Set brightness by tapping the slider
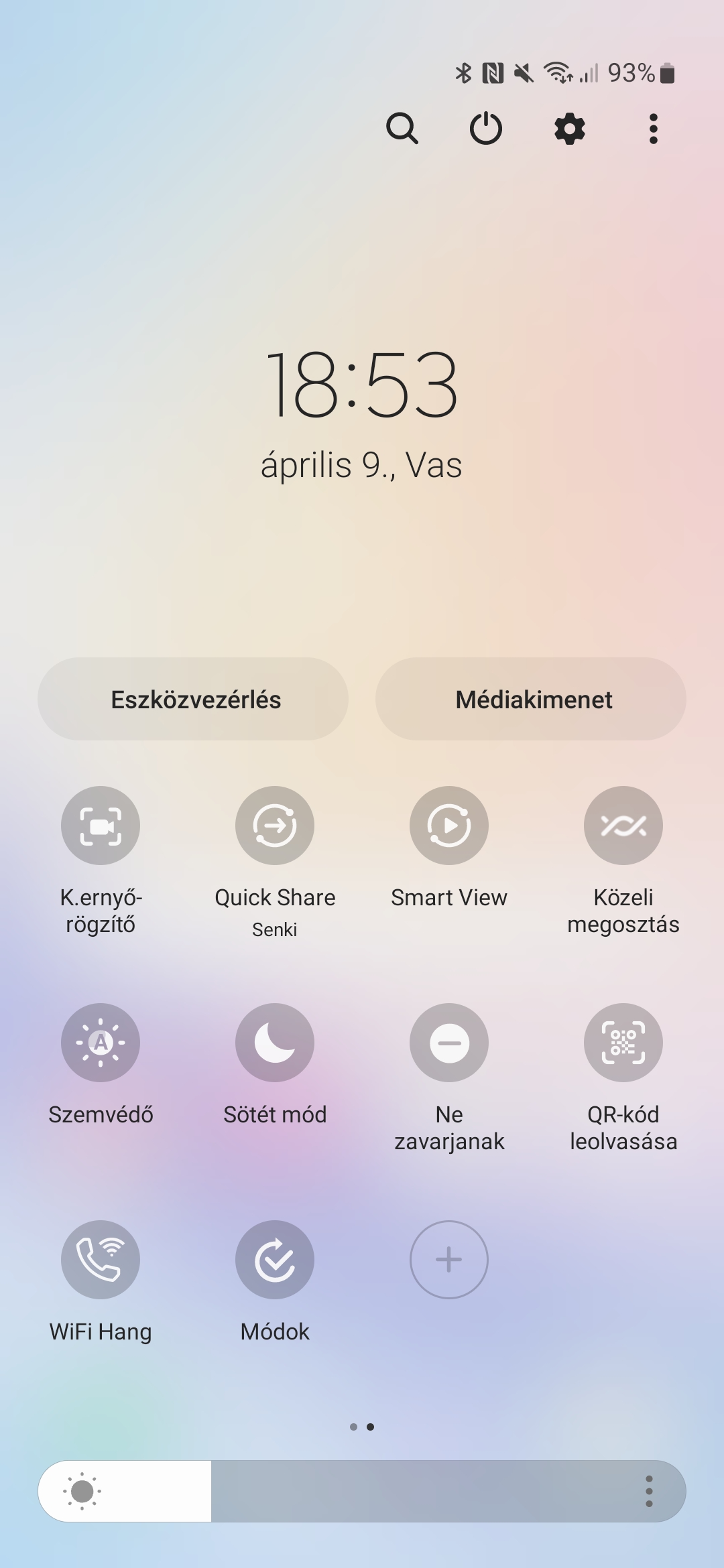Image resolution: width=724 pixels, height=1568 pixels. click(x=335, y=1491)
